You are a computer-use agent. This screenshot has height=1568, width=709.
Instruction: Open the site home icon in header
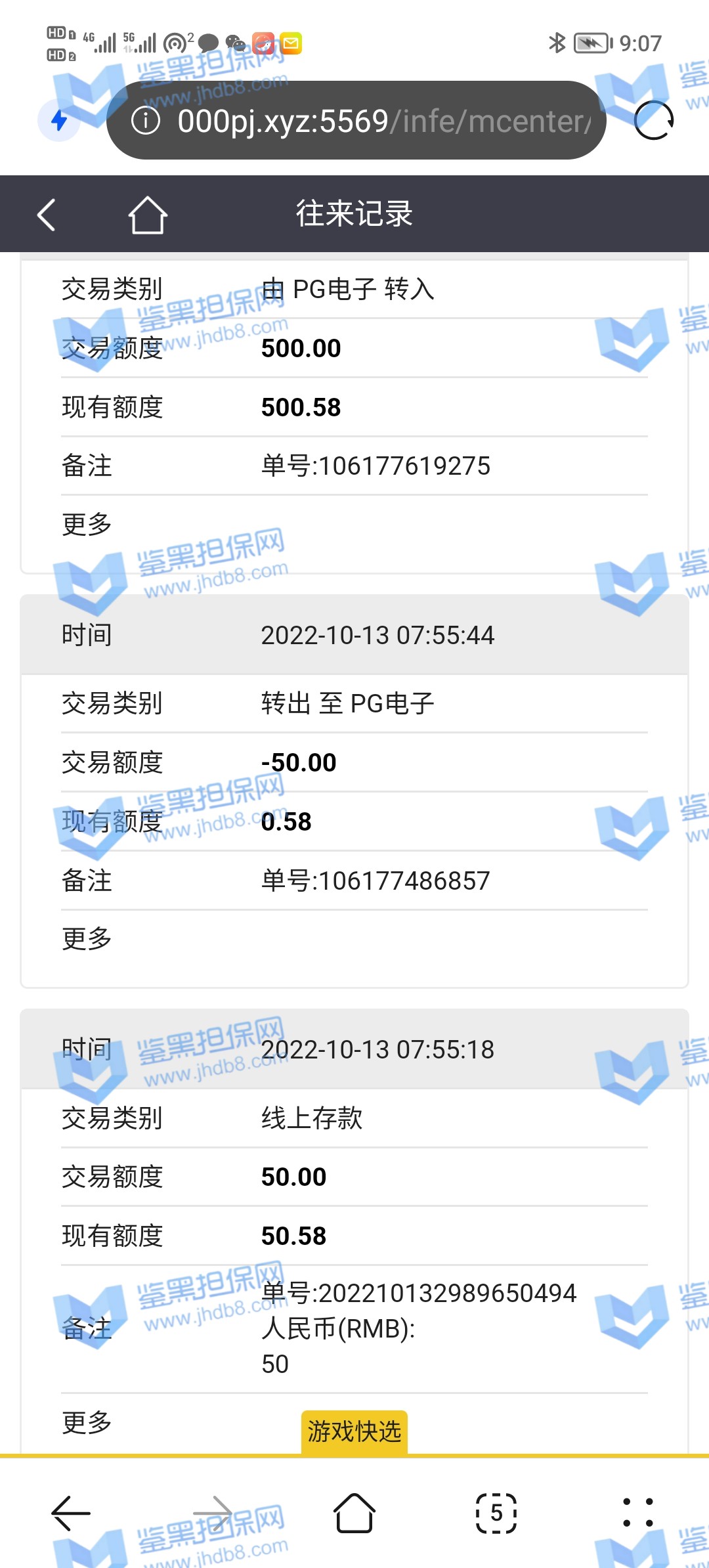click(x=148, y=215)
